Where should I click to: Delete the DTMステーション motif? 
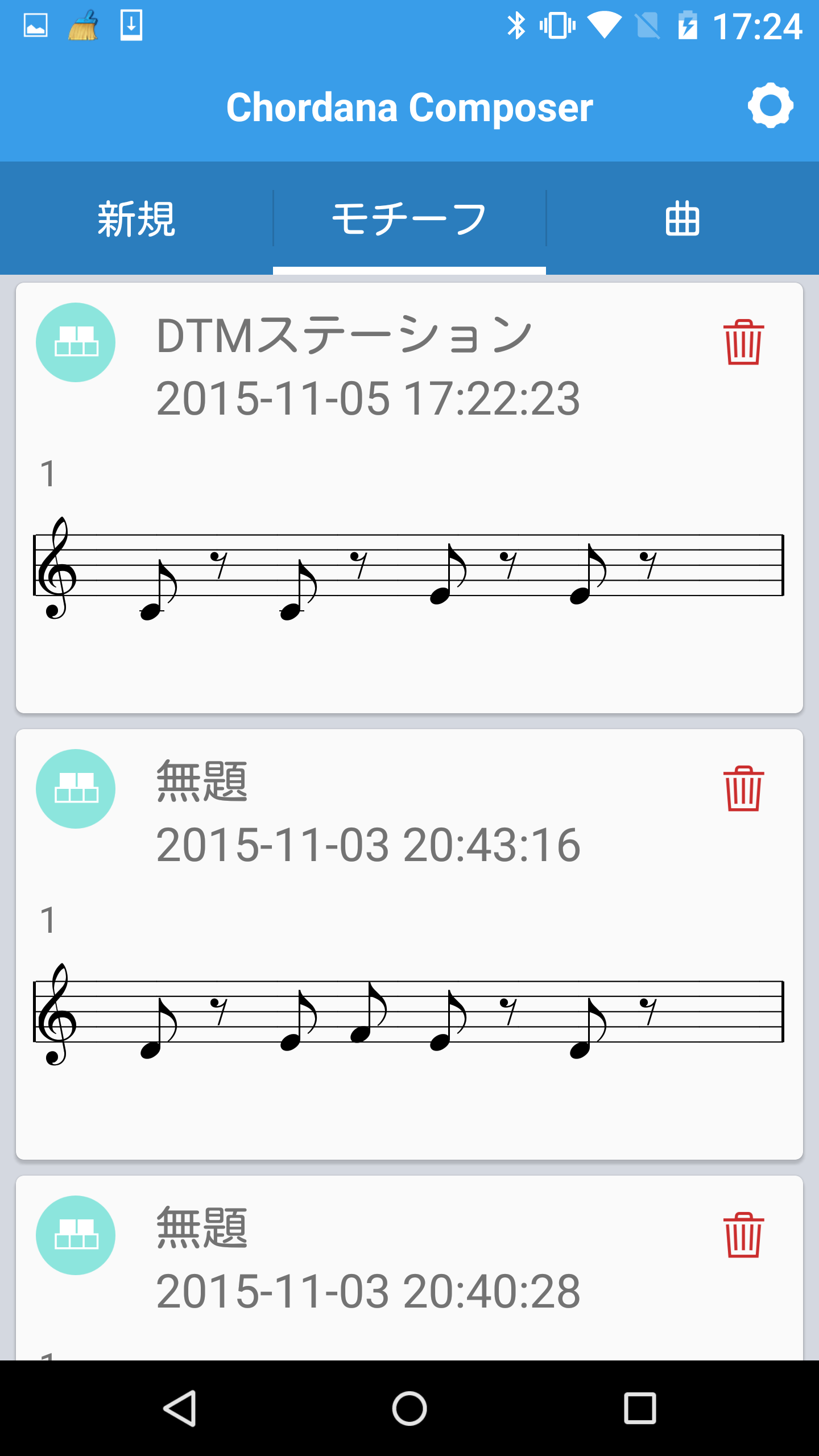coord(743,342)
